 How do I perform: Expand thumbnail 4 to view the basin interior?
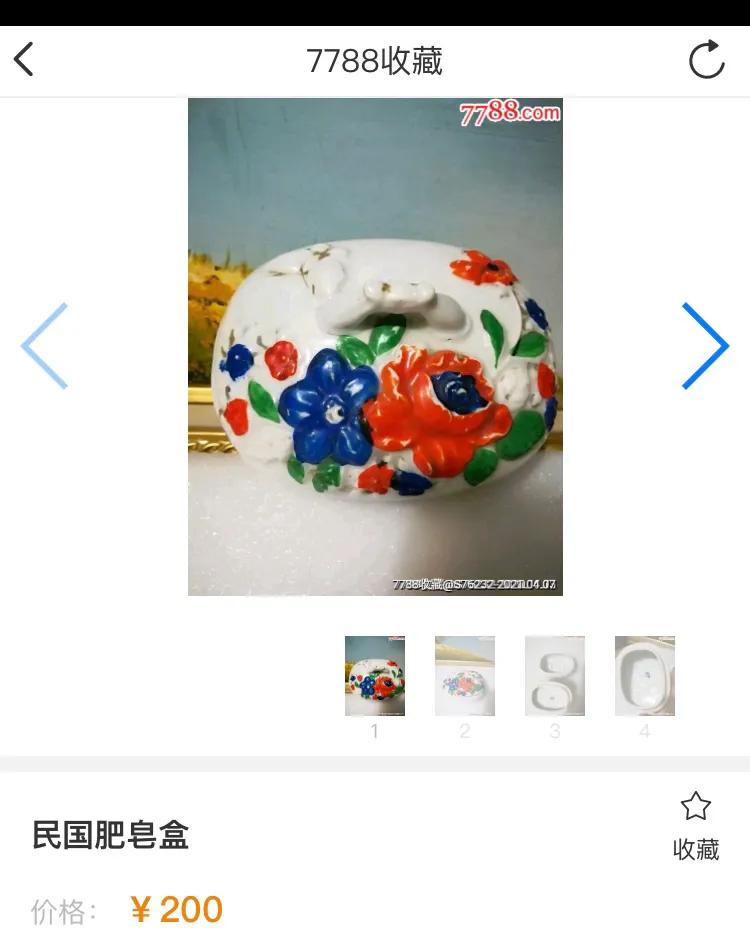[x=644, y=675]
